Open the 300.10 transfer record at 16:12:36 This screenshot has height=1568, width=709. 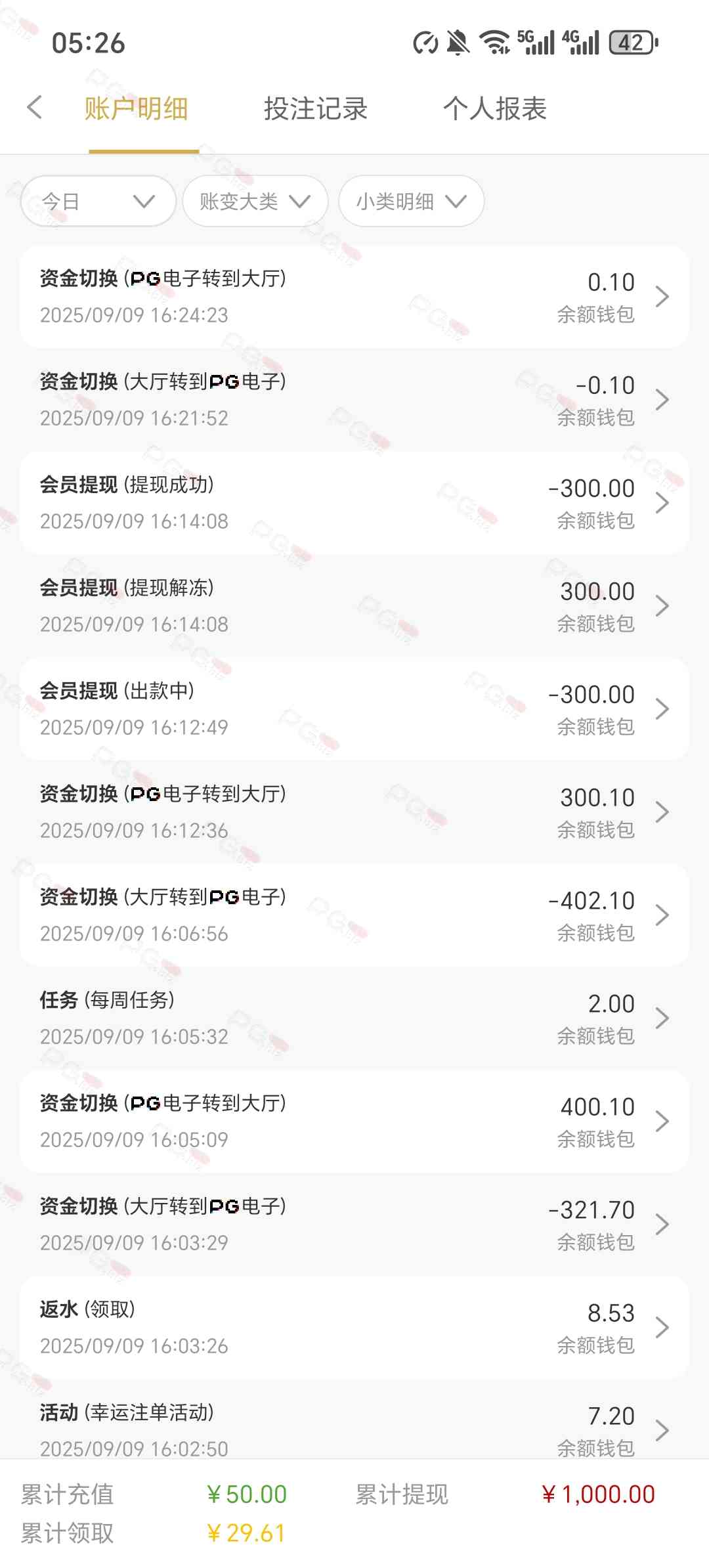tap(354, 812)
